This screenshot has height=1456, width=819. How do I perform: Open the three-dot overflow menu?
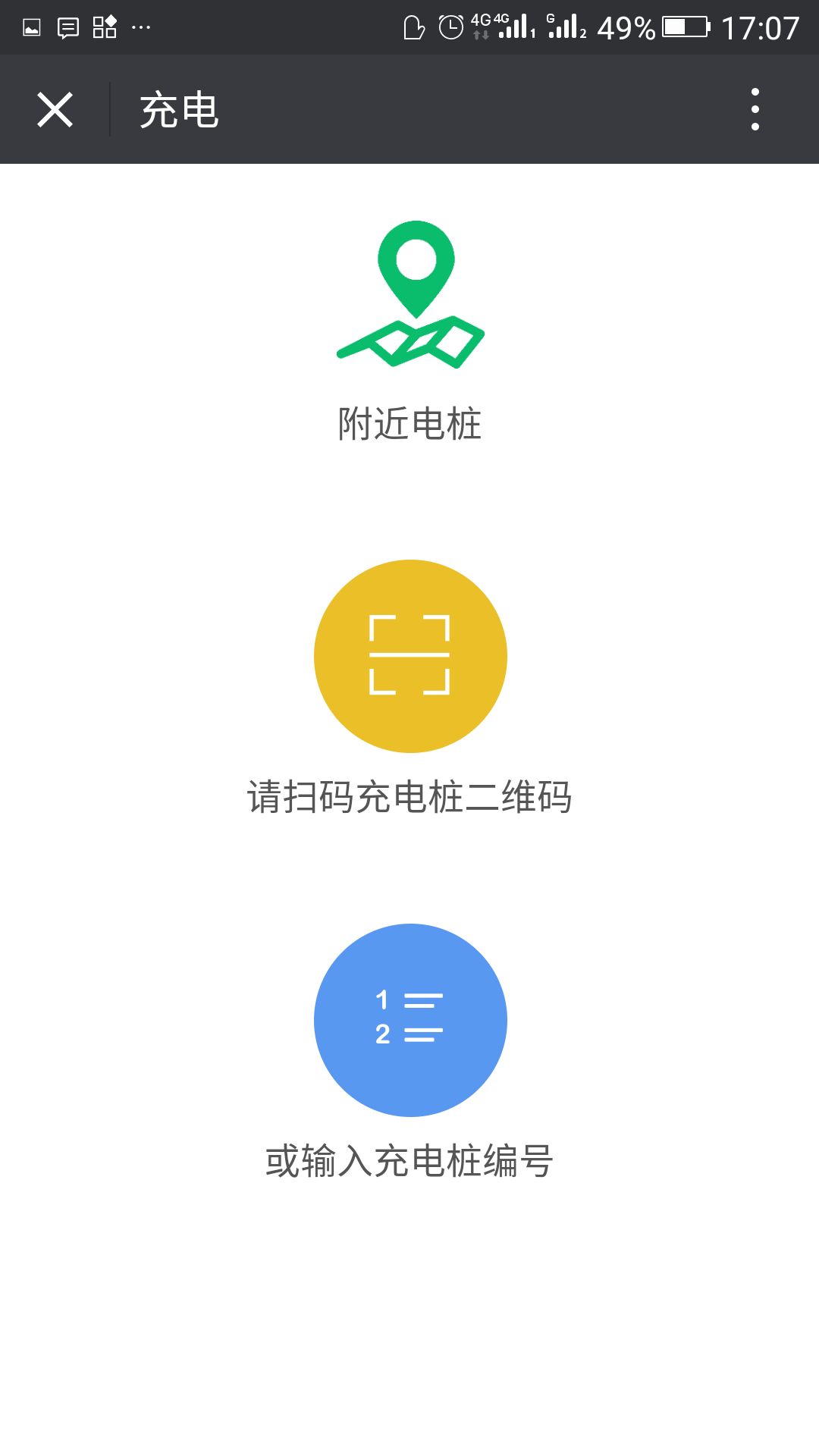pos(755,109)
